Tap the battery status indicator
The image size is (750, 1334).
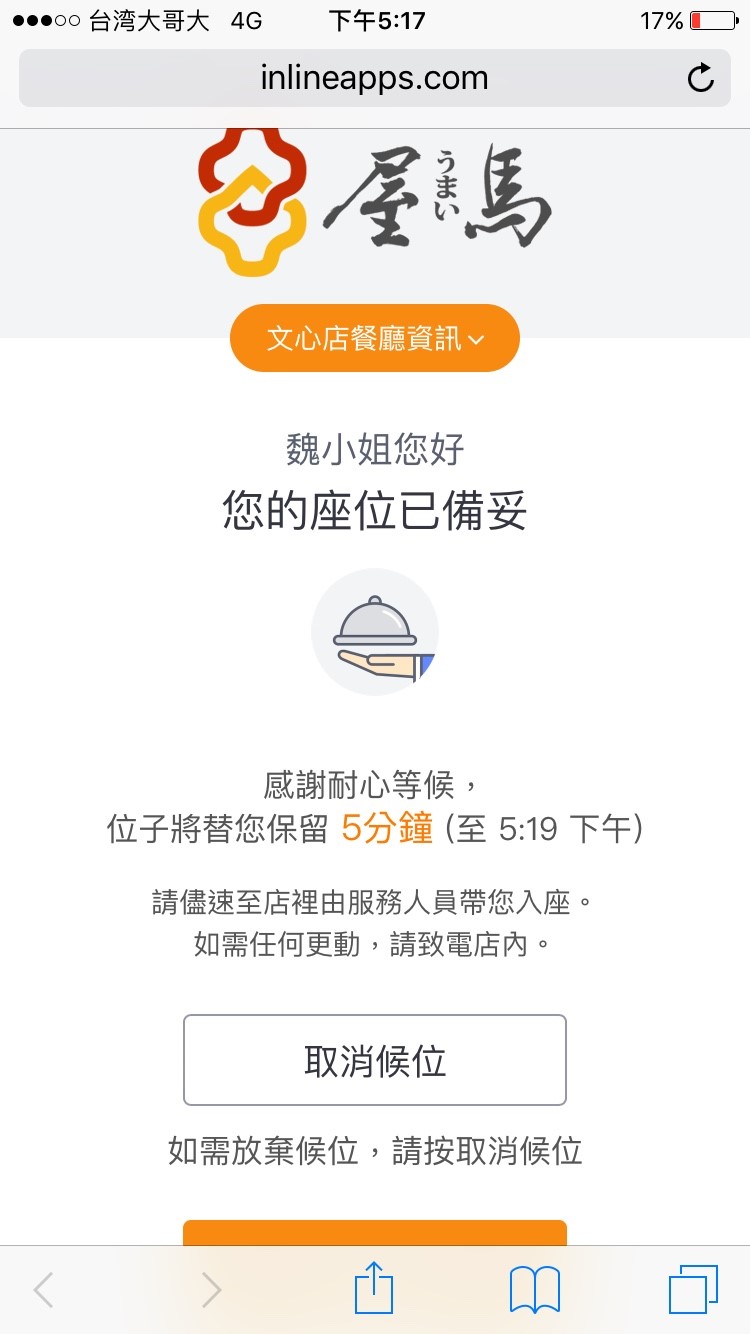pos(698,18)
